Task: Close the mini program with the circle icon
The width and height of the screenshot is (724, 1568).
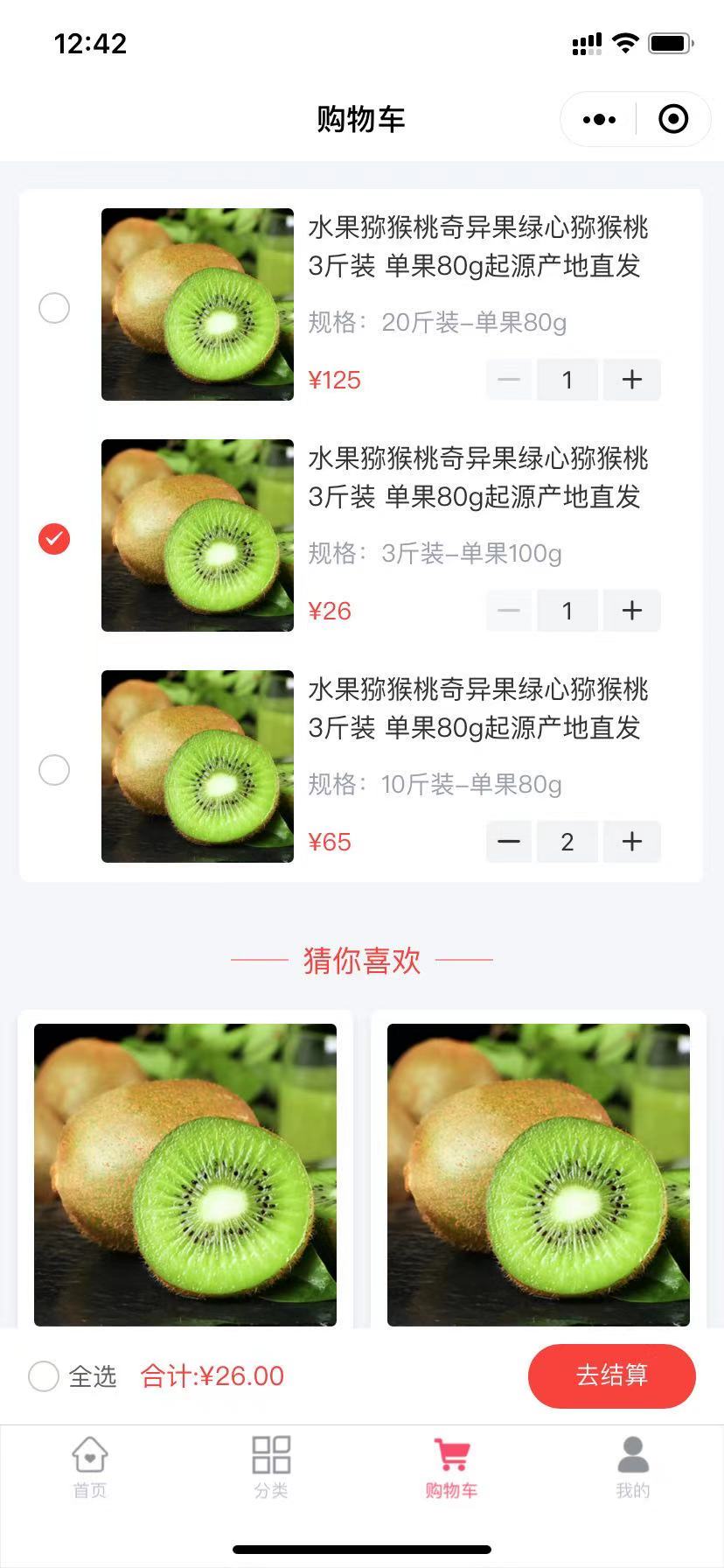Action: [x=672, y=119]
